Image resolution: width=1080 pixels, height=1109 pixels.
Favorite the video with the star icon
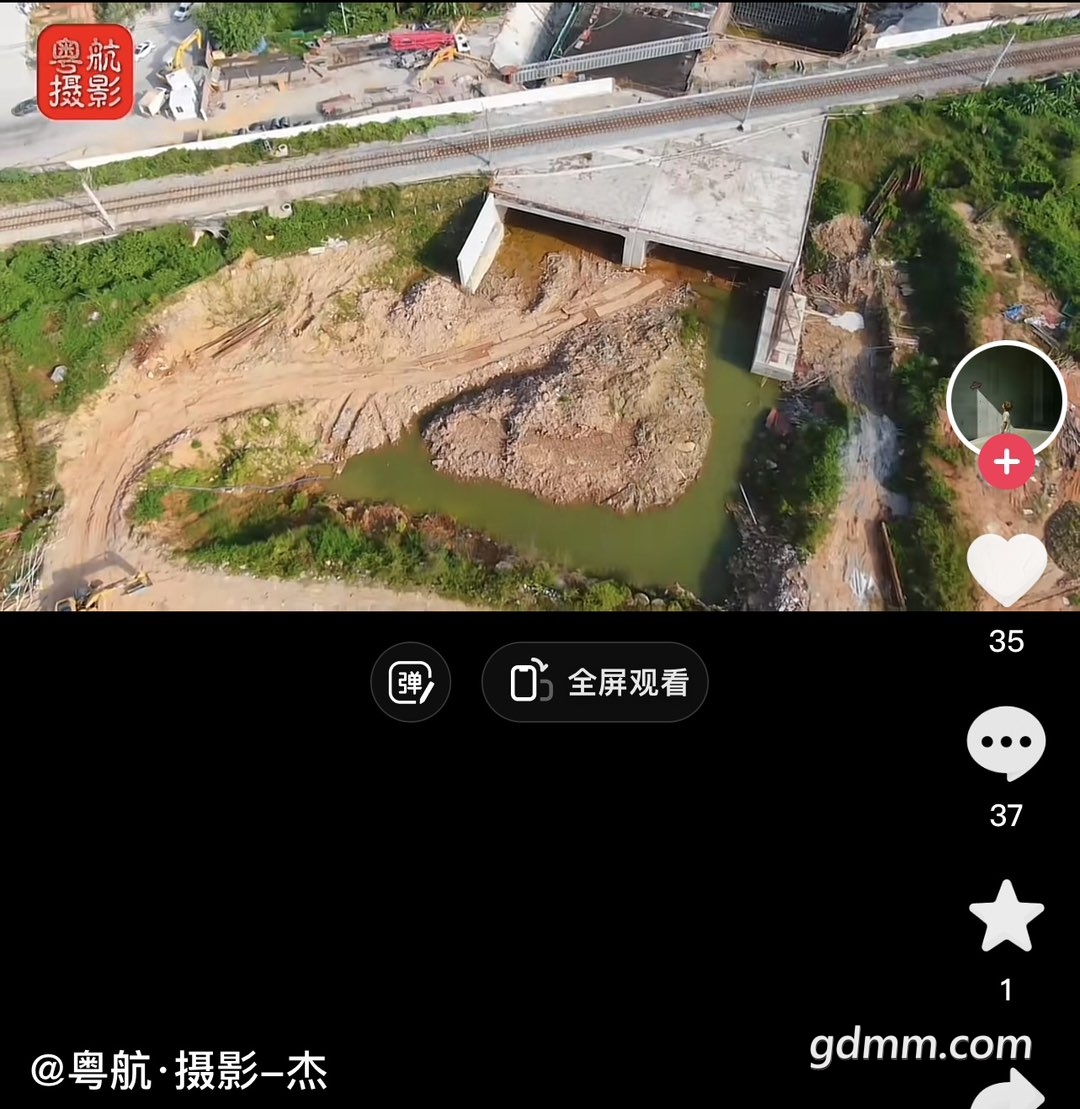click(x=1006, y=917)
